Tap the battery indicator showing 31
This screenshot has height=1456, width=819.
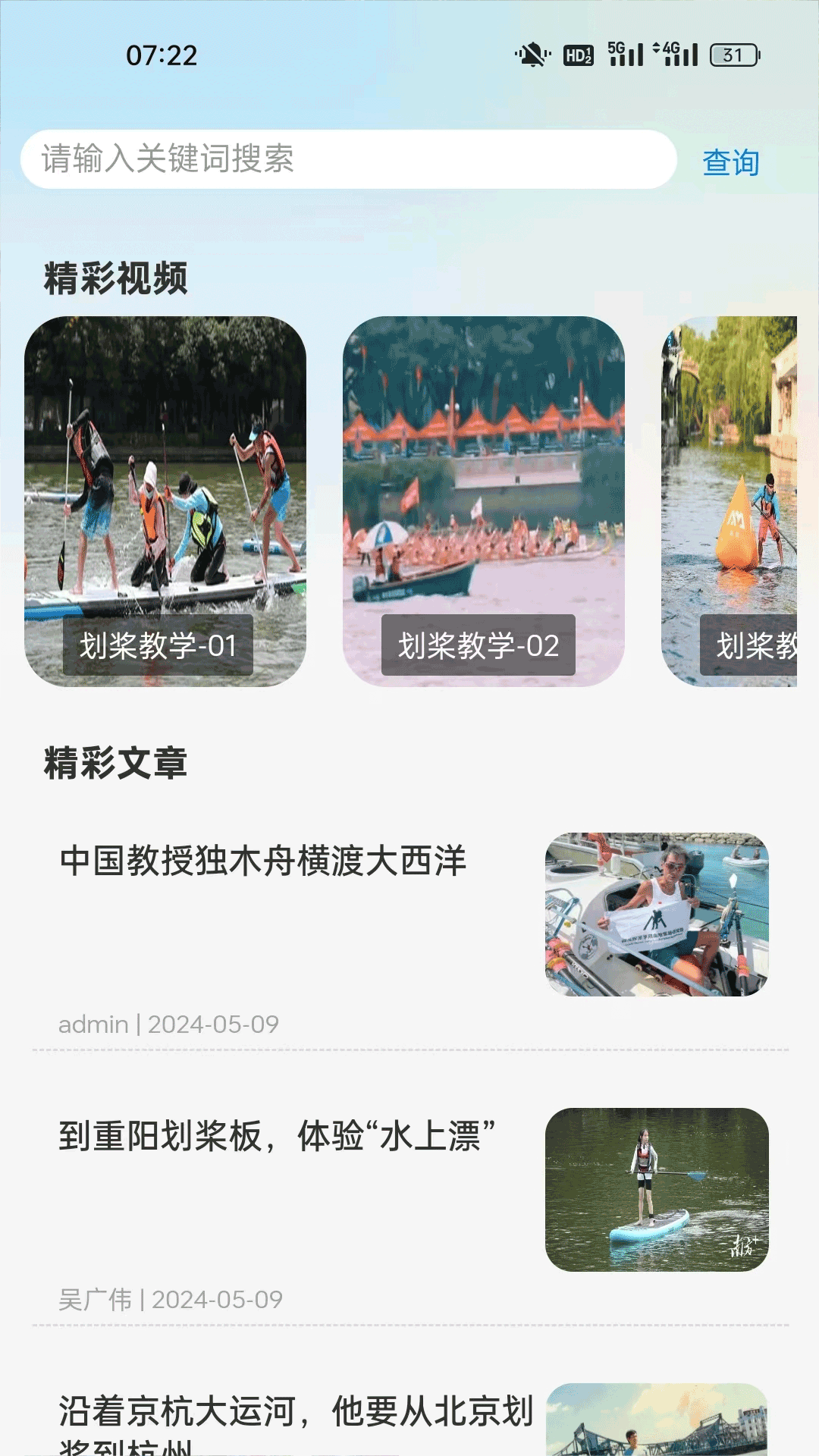tap(736, 55)
